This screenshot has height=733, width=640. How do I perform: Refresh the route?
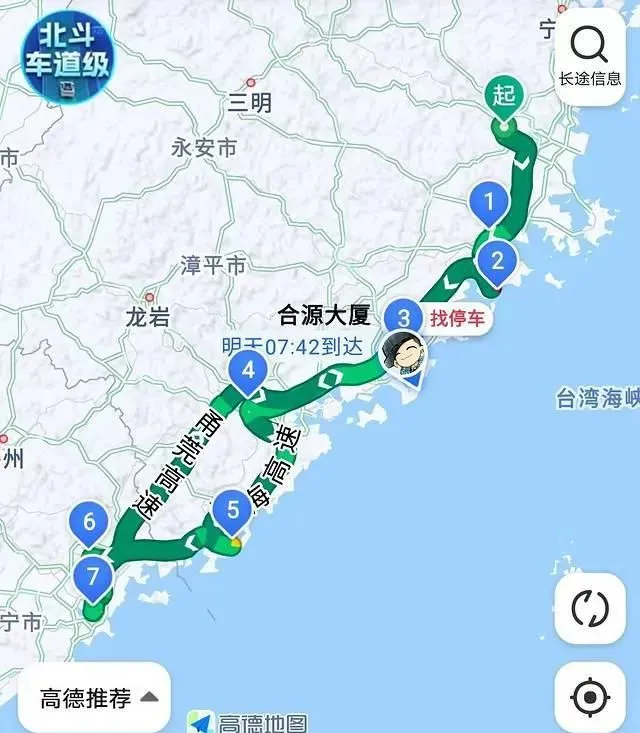pos(589,608)
